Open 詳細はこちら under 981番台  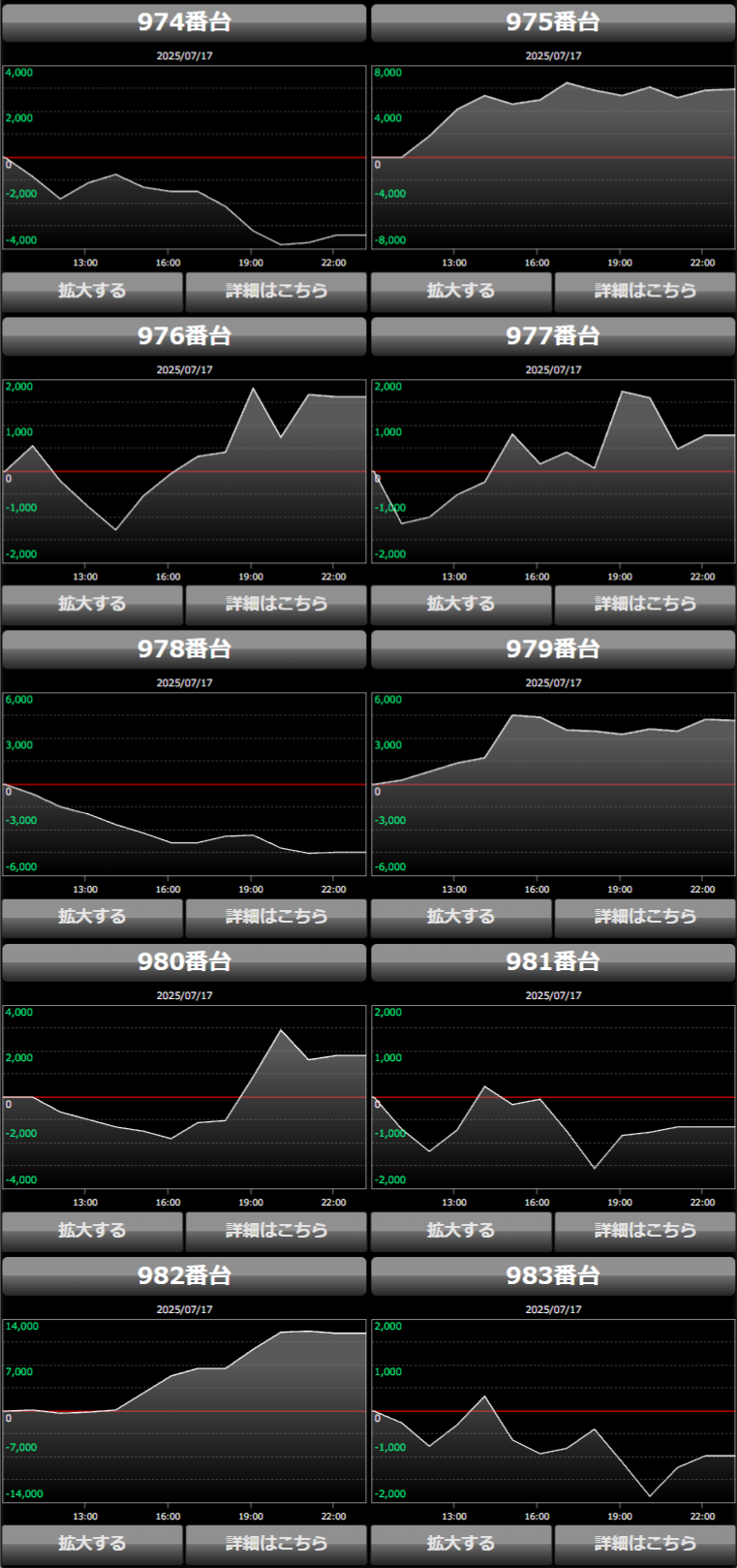pyautogui.click(x=645, y=1231)
